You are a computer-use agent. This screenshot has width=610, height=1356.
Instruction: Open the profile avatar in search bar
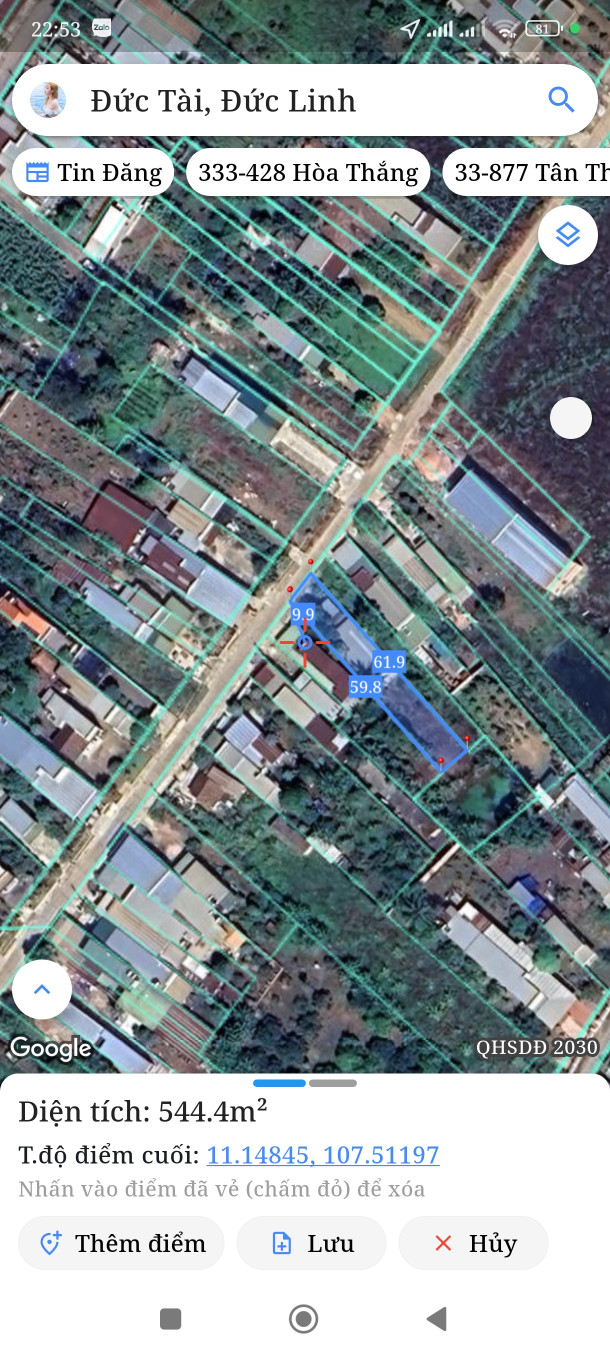click(48, 100)
